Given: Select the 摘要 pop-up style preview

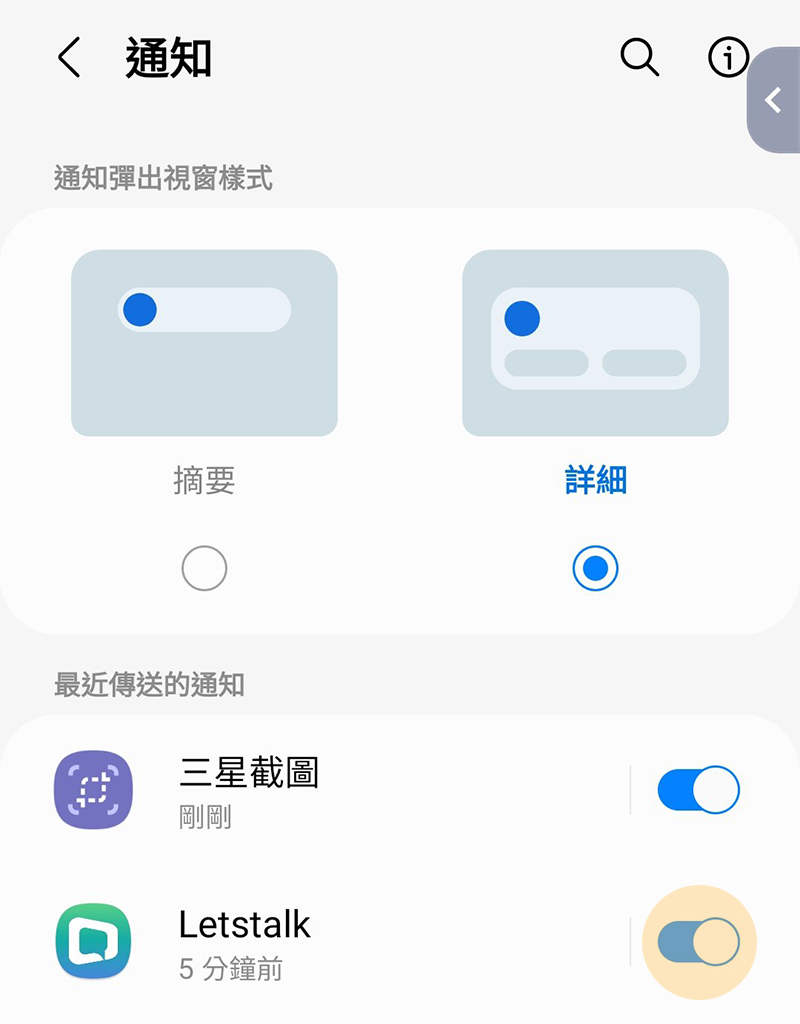Looking at the screenshot, I should point(204,343).
